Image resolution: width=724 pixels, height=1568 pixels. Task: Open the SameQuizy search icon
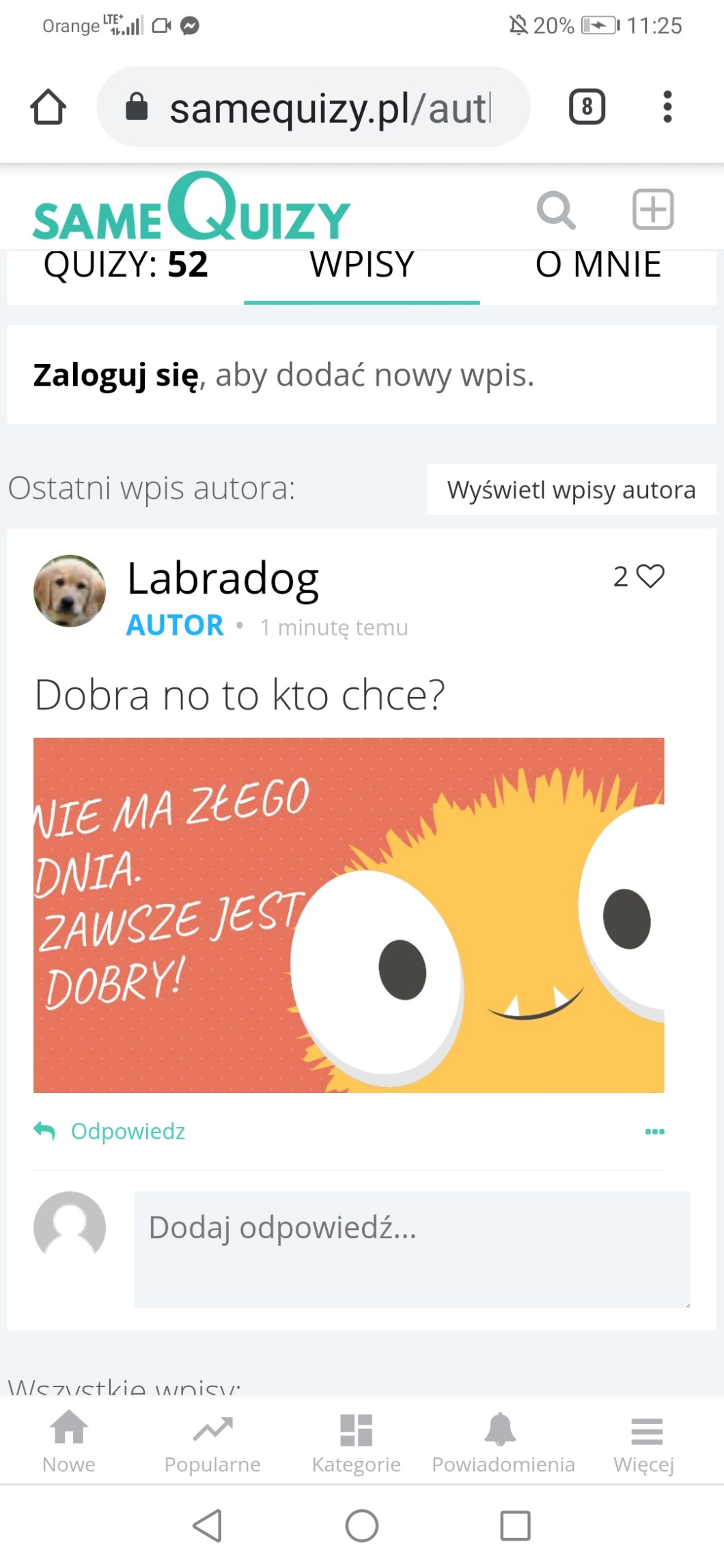point(555,210)
